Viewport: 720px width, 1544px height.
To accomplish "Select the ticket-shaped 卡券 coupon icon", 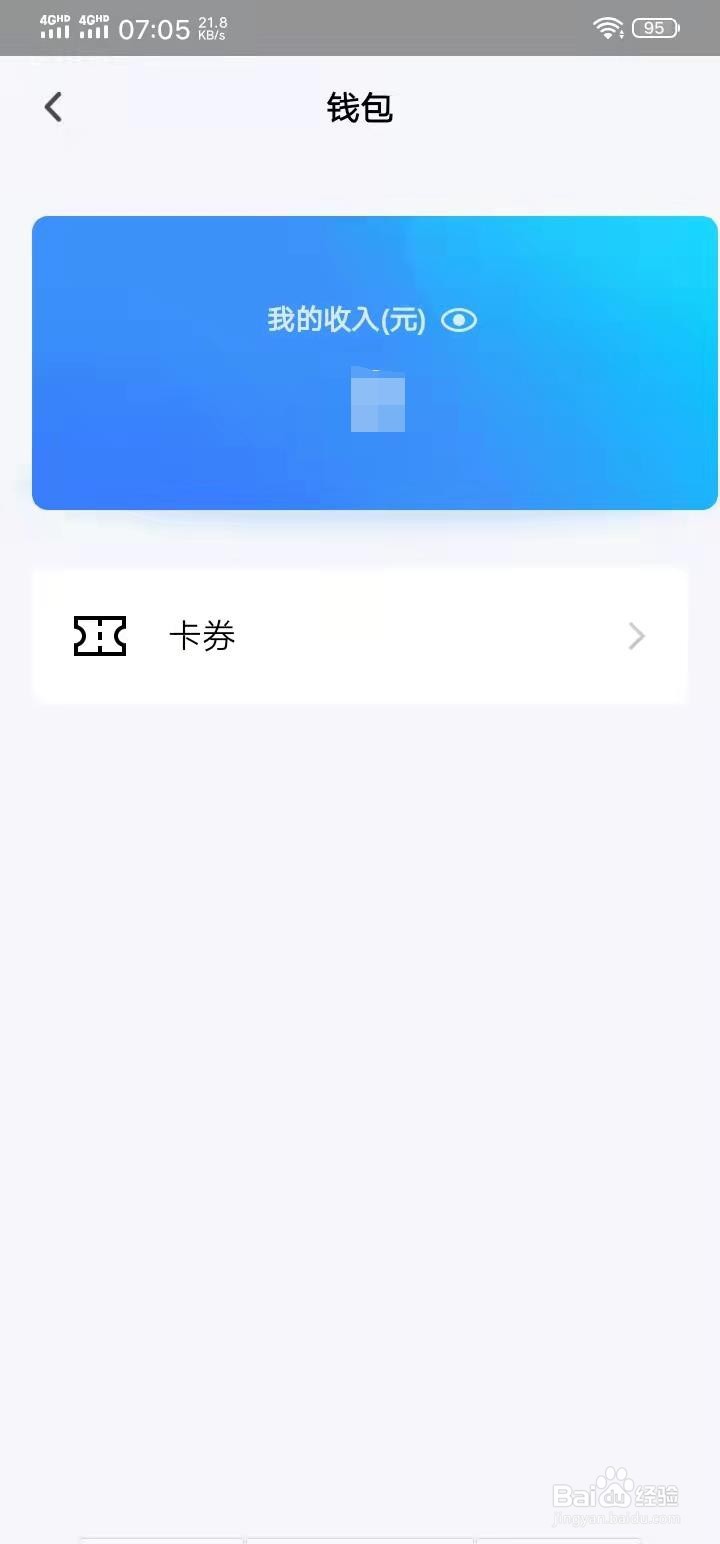I will tap(99, 636).
